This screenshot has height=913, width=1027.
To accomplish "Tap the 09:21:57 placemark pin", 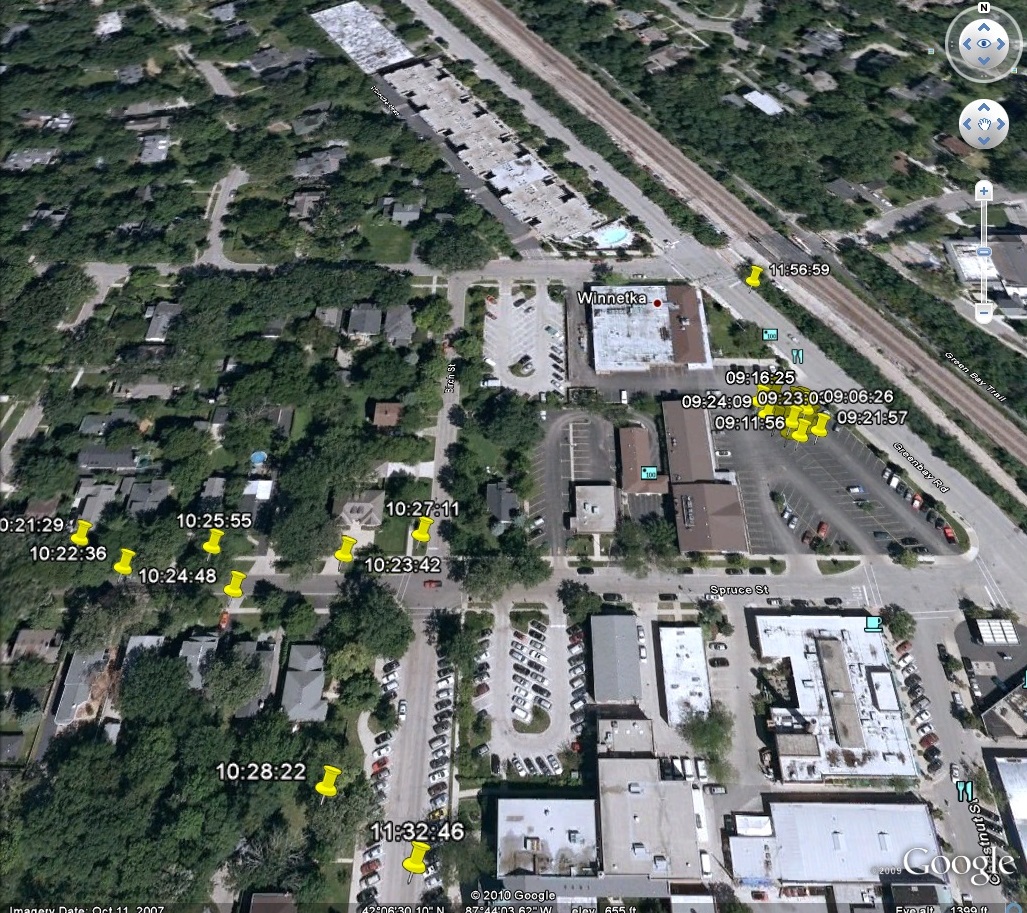I will [x=820, y=424].
